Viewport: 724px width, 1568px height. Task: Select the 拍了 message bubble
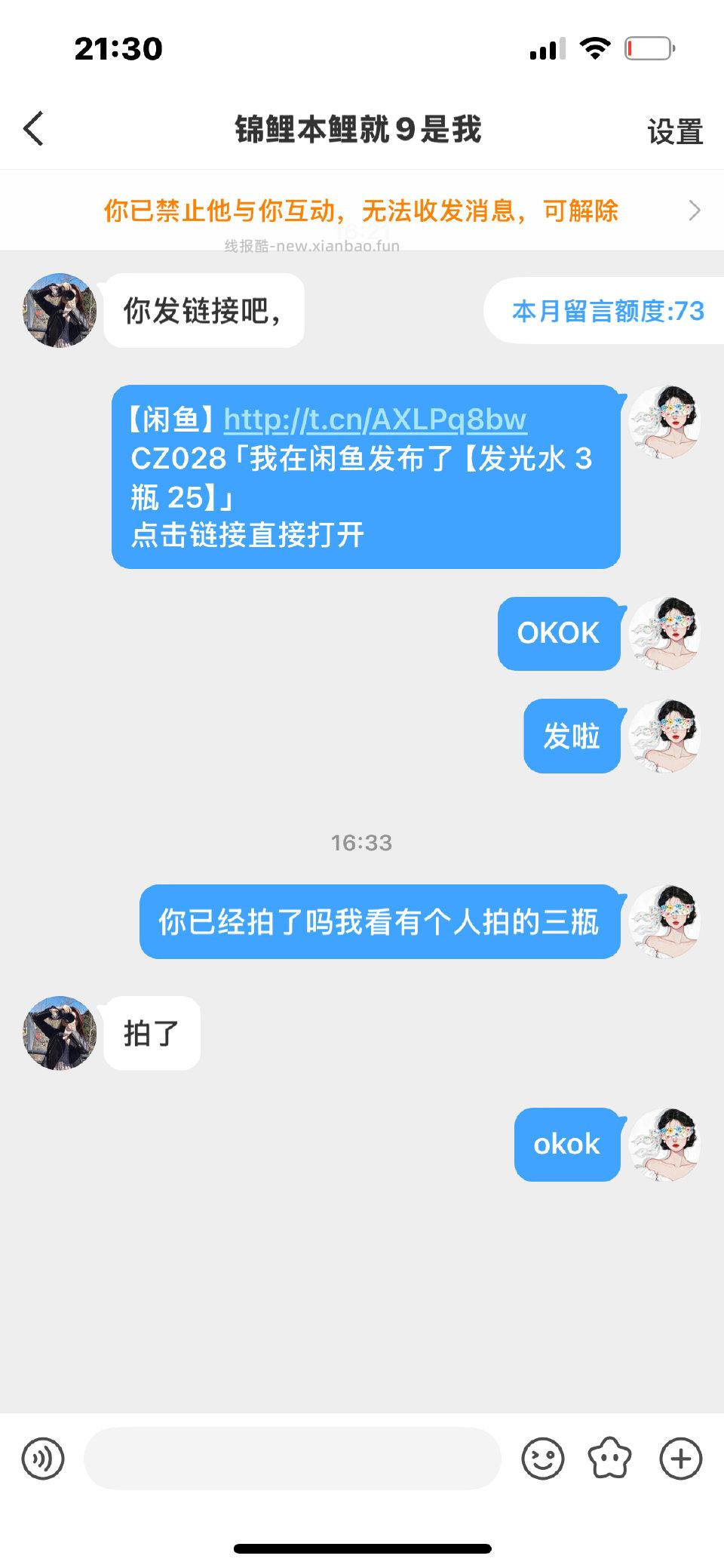tap(151, 1034)
